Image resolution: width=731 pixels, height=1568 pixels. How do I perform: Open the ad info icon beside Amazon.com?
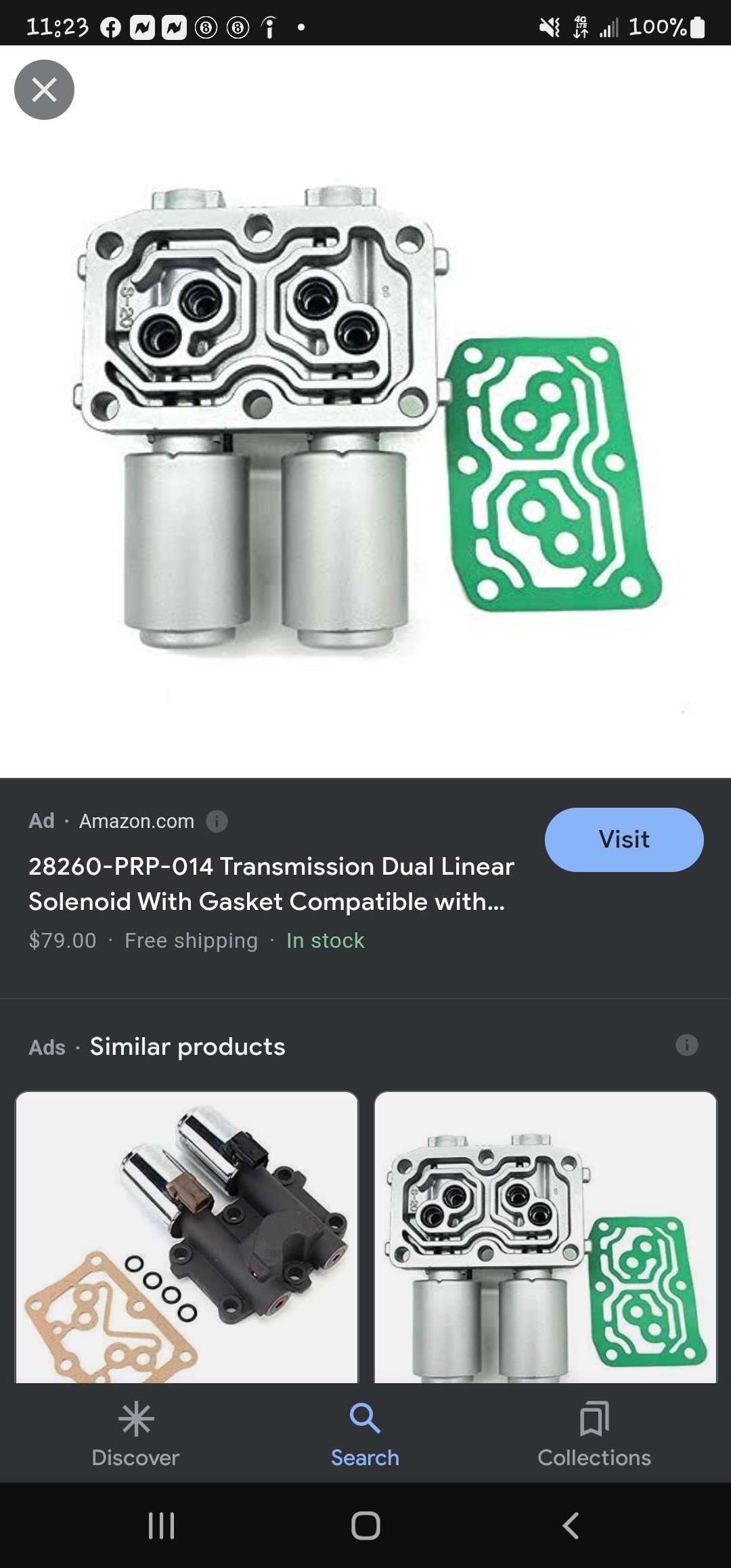(217, 821)
